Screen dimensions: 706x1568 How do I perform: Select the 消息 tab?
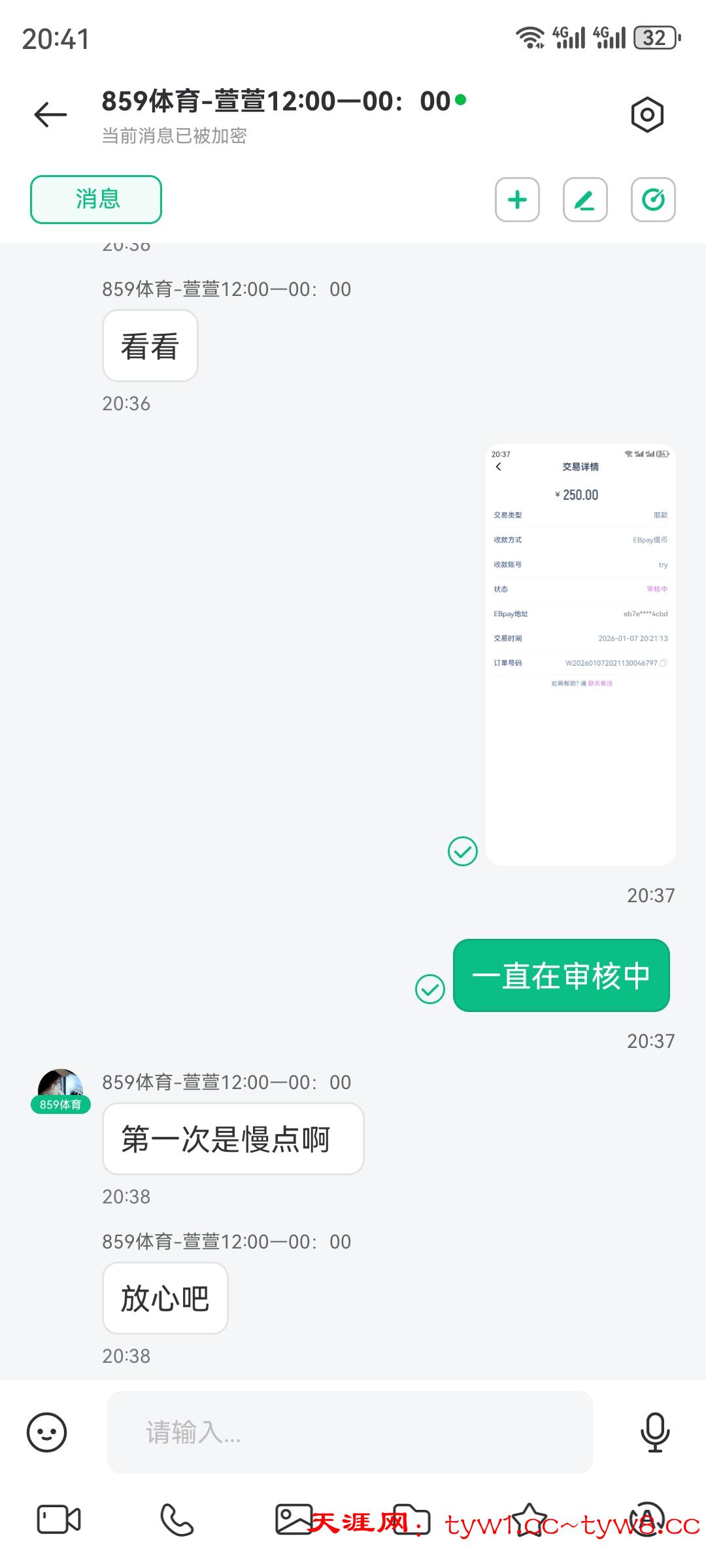pyautogui.click(x=96, y=199)
